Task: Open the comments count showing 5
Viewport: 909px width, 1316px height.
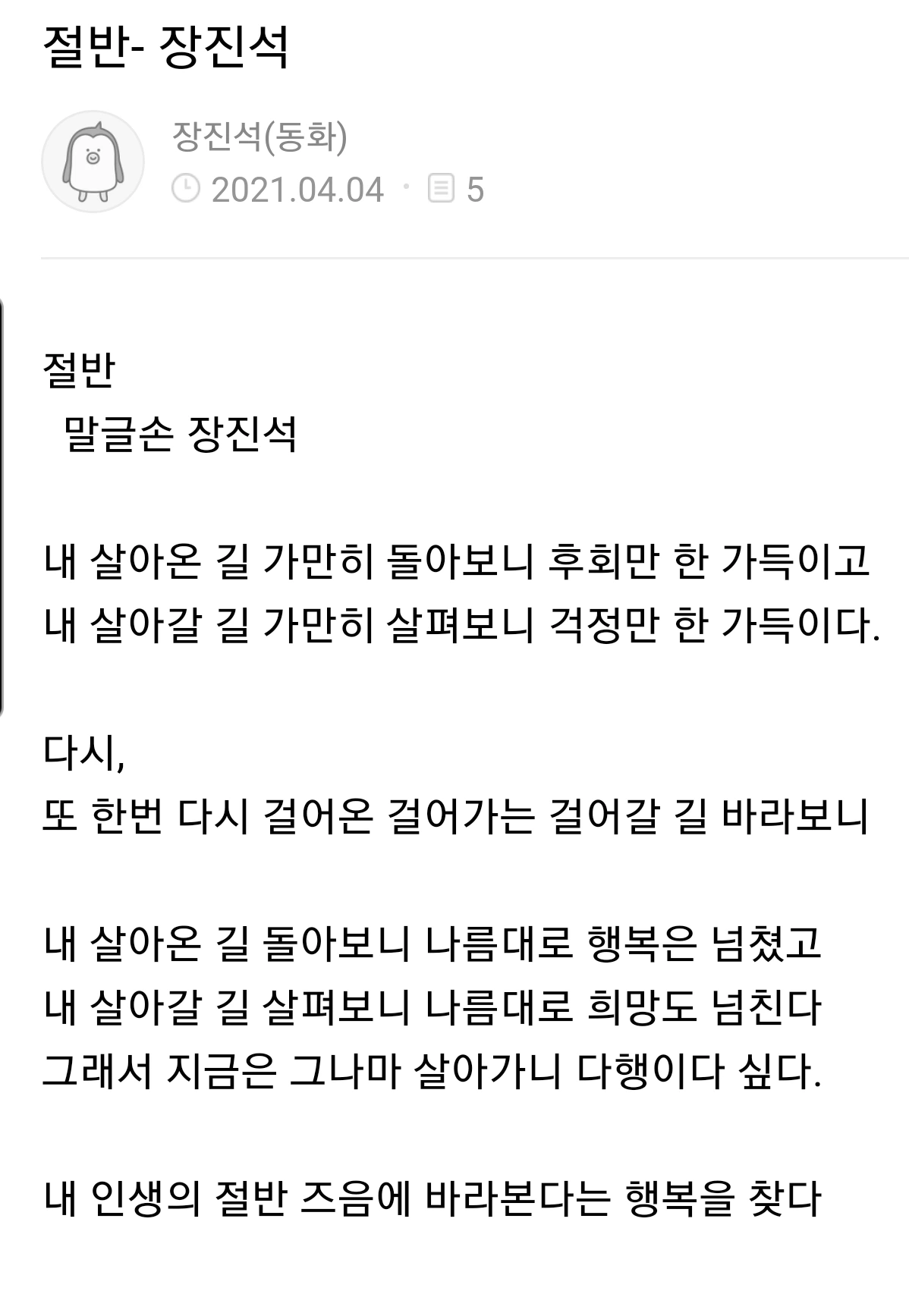Action: coord(456,189)
